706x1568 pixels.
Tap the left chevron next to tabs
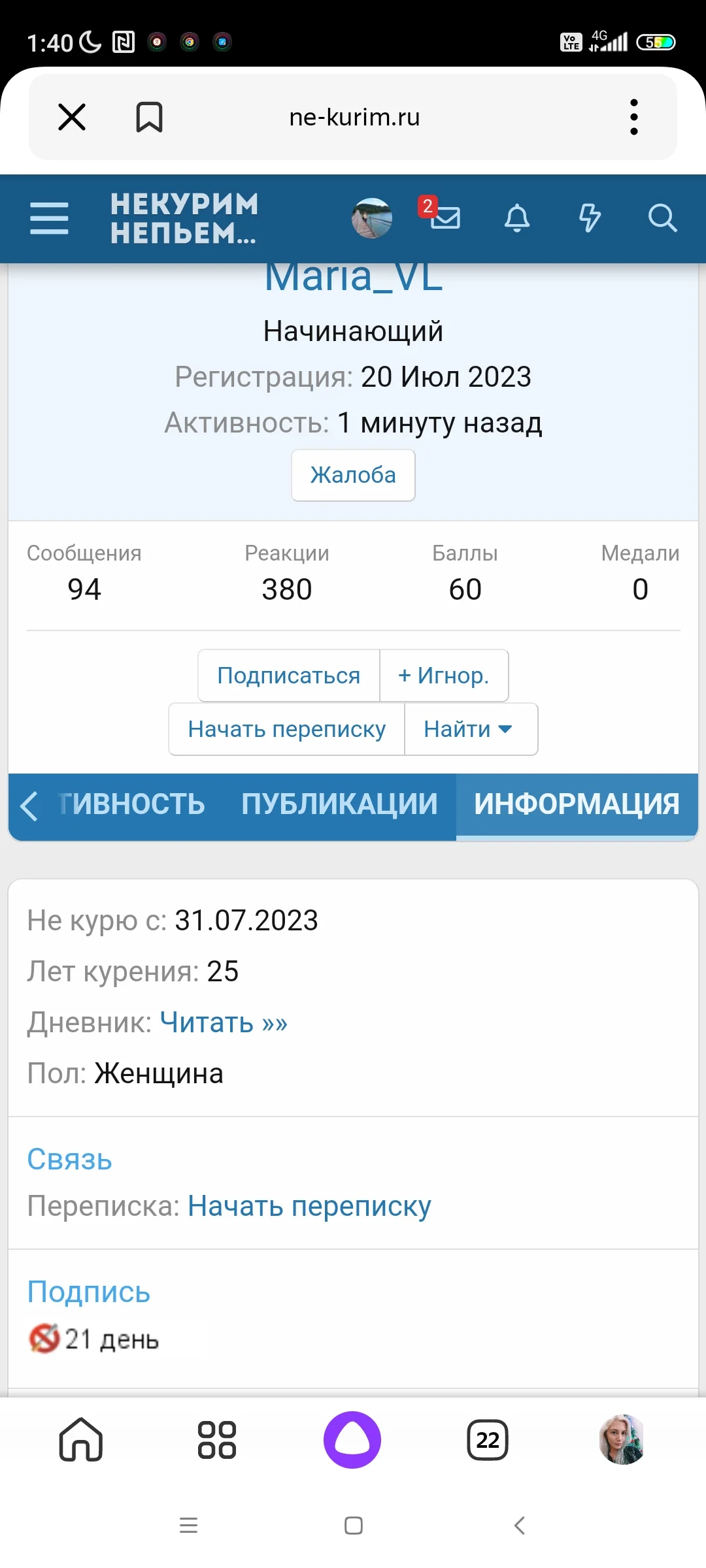[29, 806]
